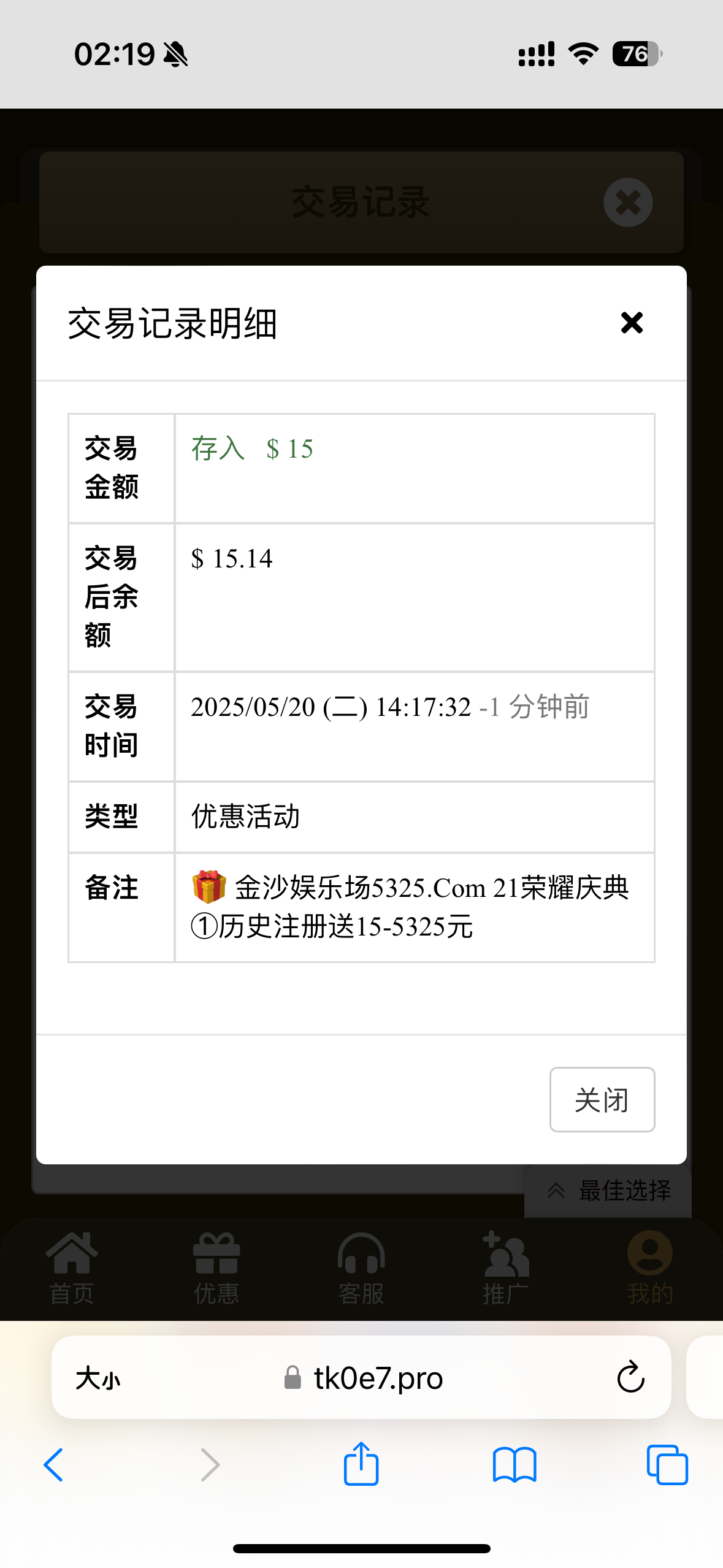Image resolution: width=723 pixels, height=1568 pixels.
Task: Share the page using the share icon
Action: pyautogui.click(x=361, y=1464)
